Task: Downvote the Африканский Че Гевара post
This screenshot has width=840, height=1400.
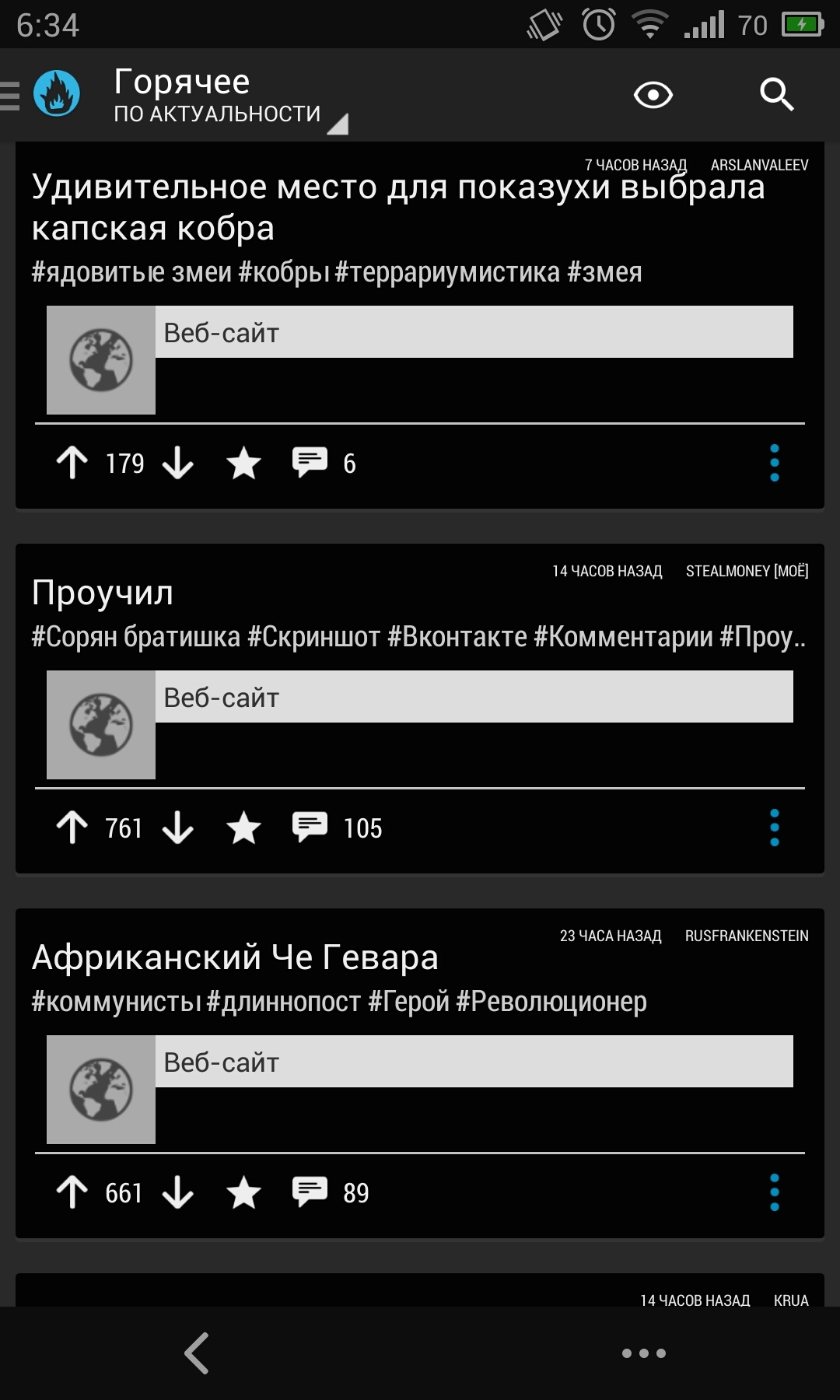Action: 178,1192
